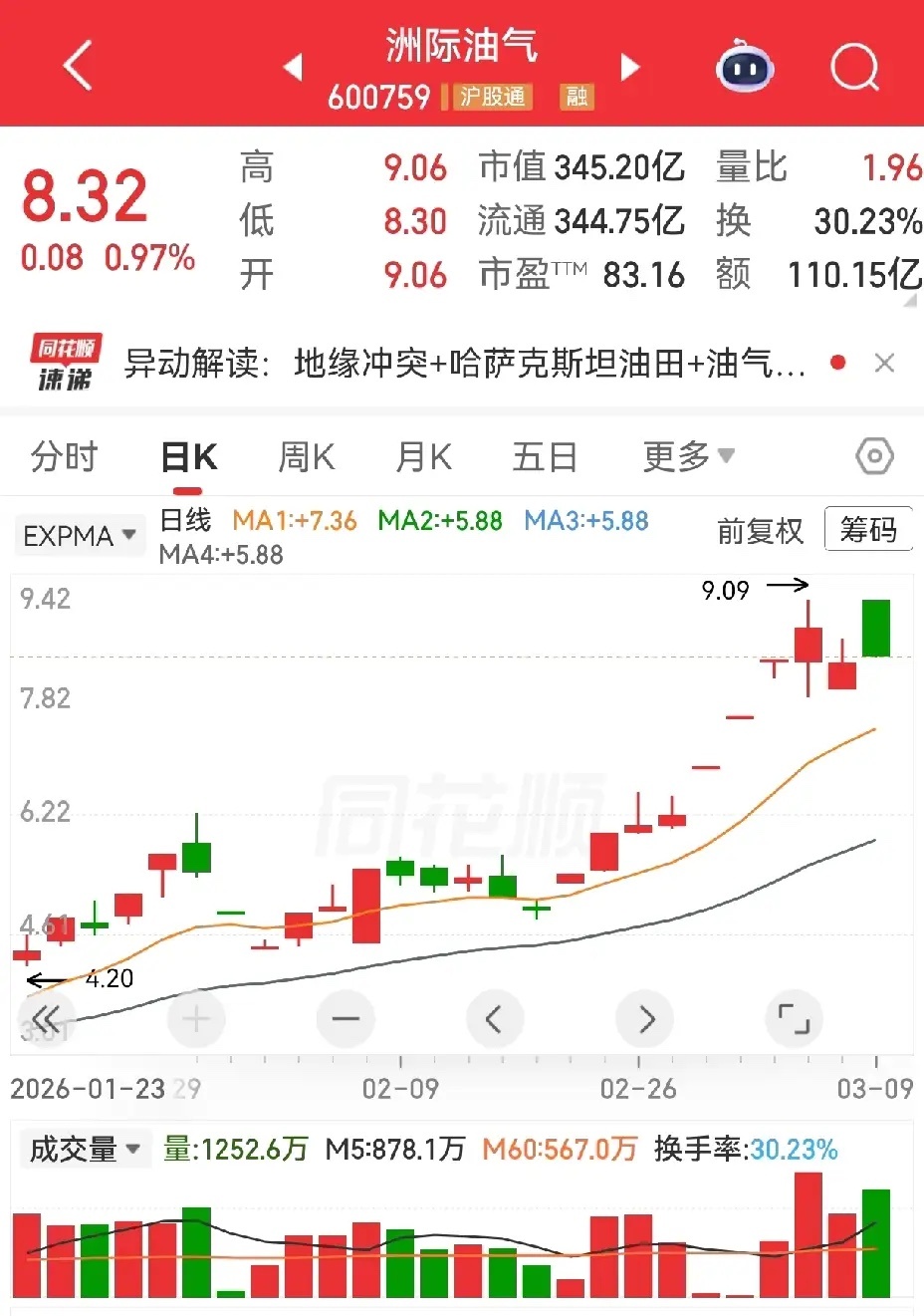
Task: Open stock search
Action: (x=854, y=68)
